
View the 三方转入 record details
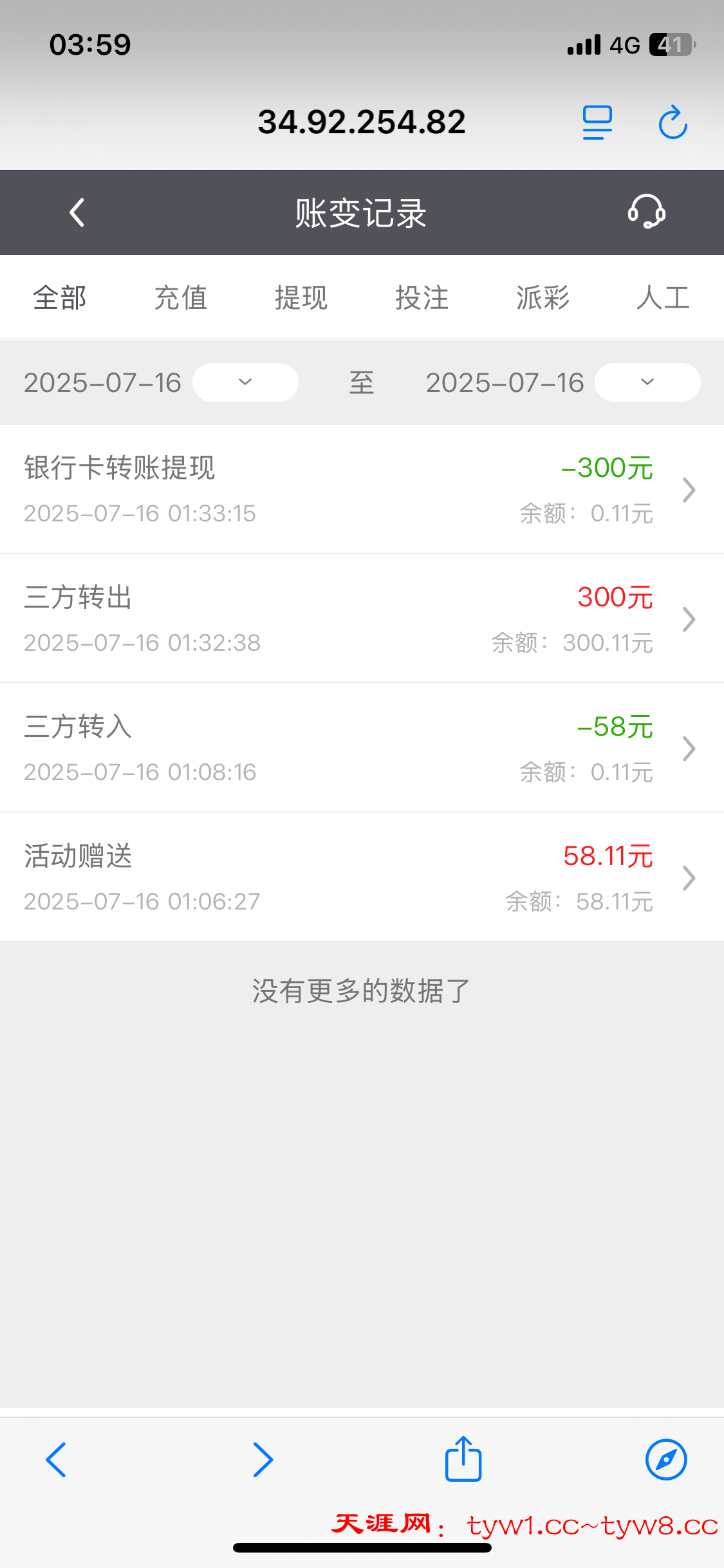pyautogui.click(x=362, y=748)
